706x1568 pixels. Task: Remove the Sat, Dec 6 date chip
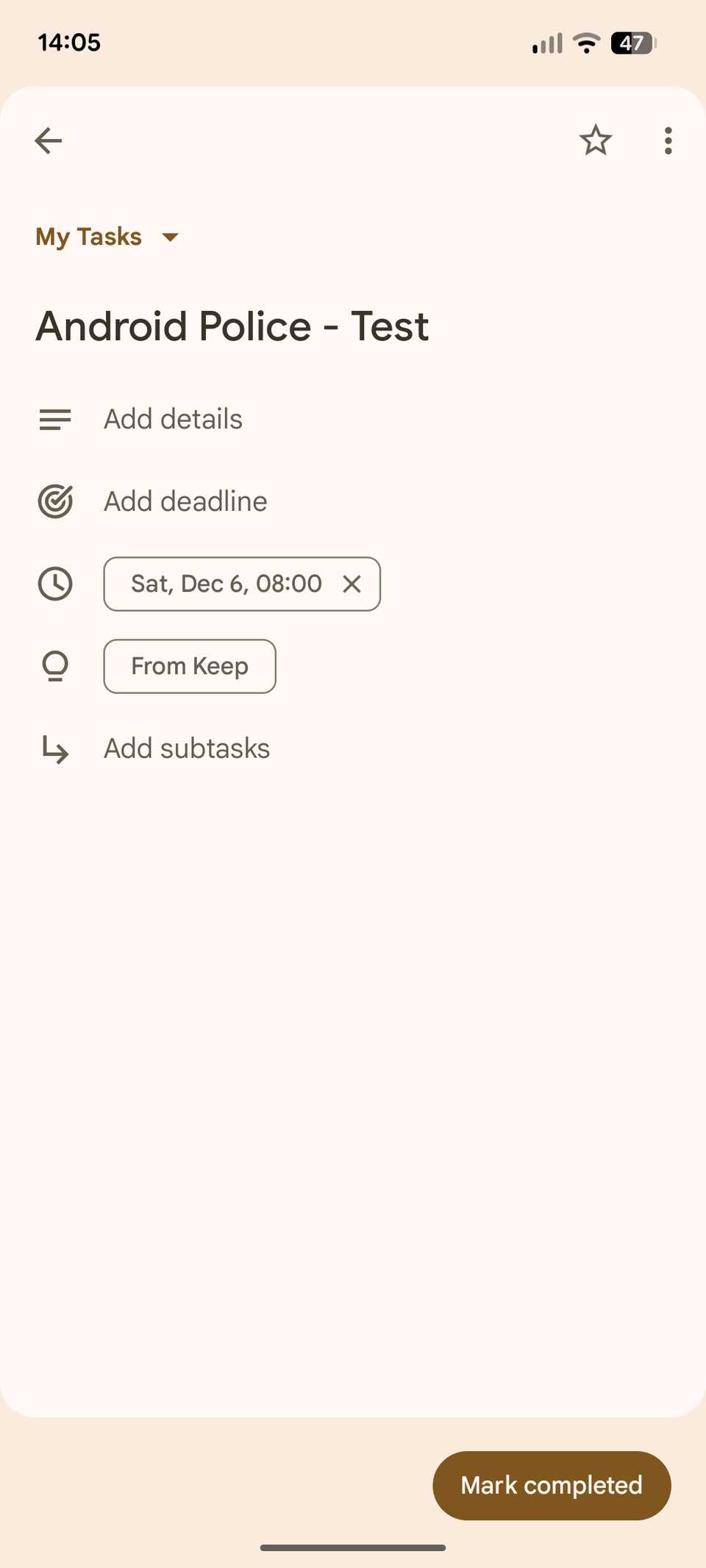352,584
